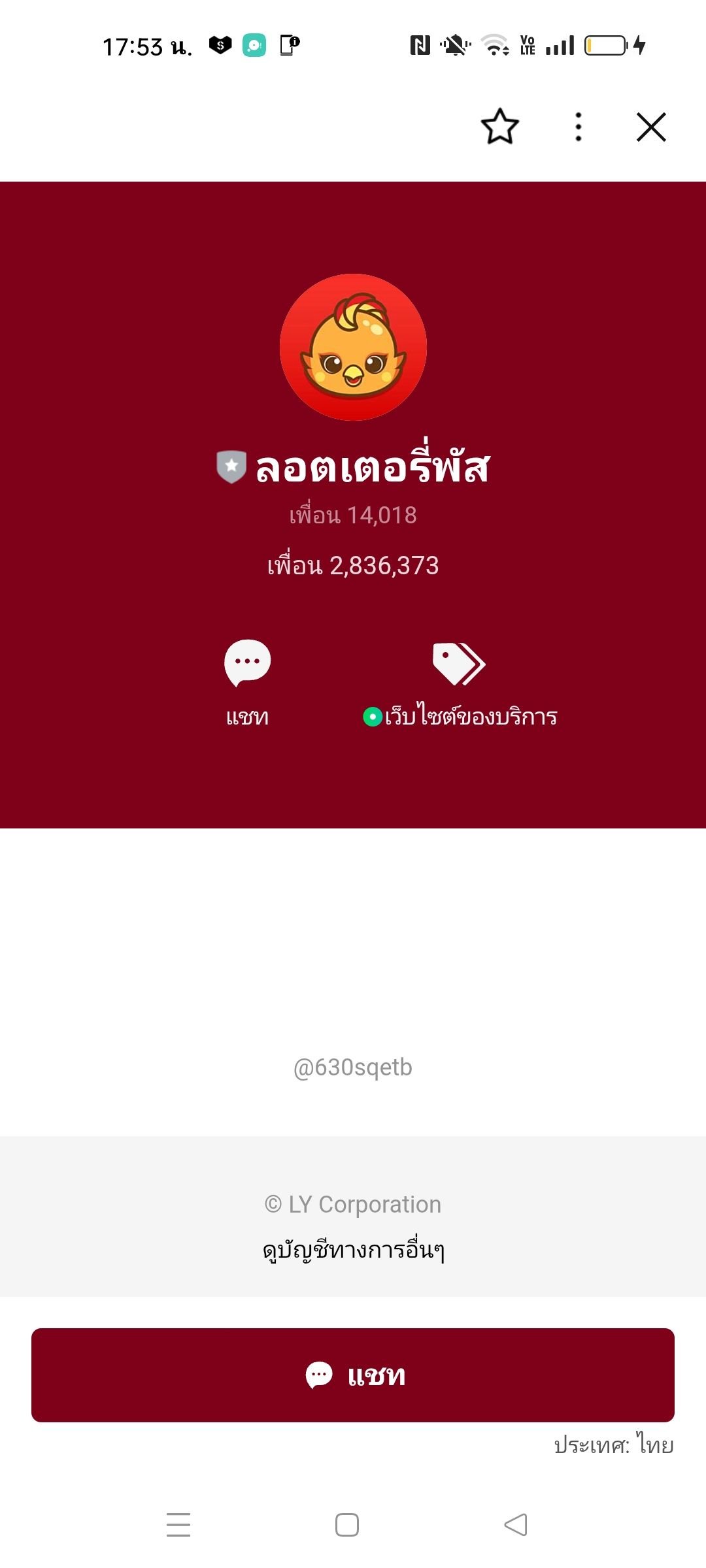Close the profile page
This screenshot has height=1568, width=706.
click(x=651, y=127)
